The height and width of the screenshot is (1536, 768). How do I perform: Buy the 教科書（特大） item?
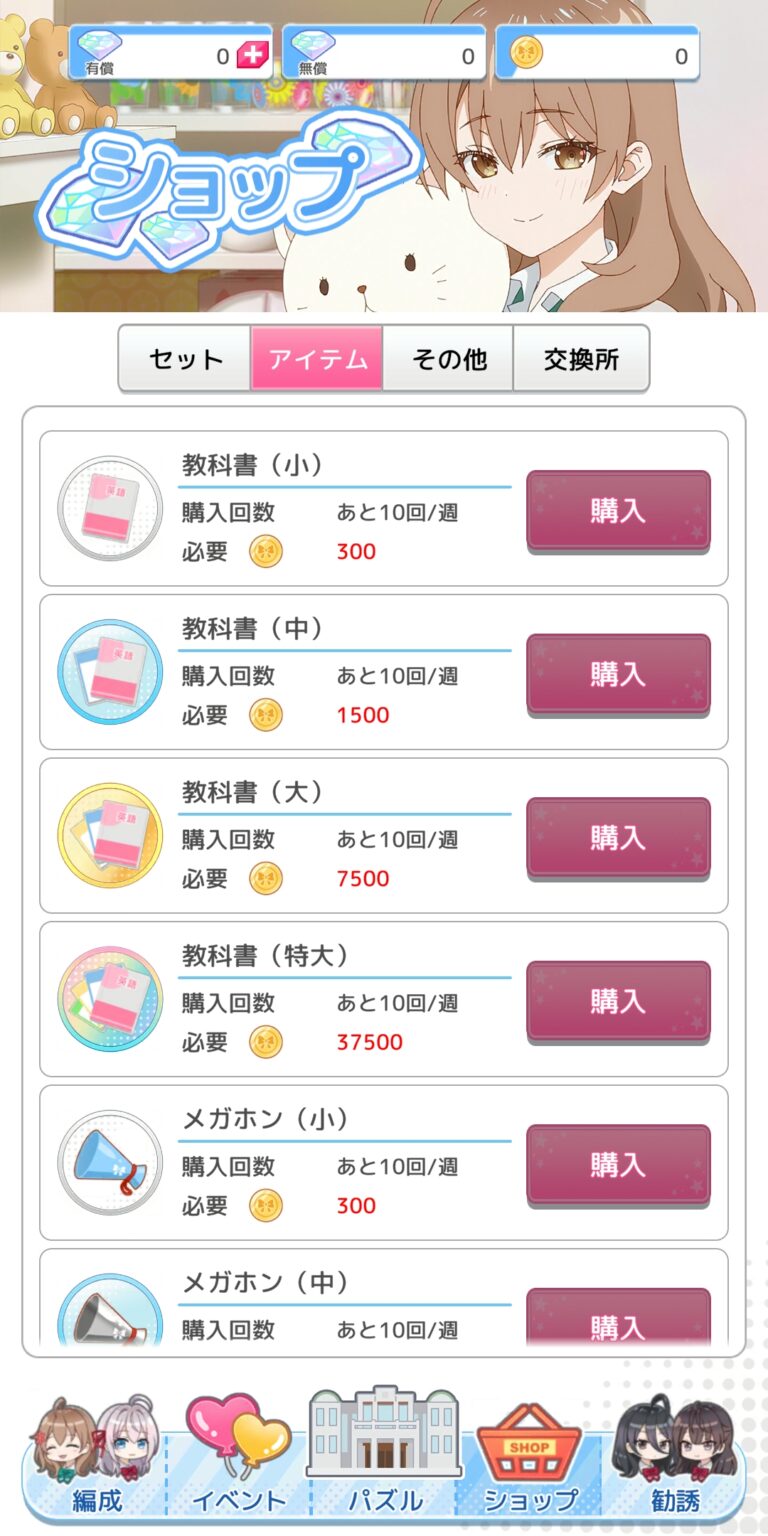(x=618, y=1001)
